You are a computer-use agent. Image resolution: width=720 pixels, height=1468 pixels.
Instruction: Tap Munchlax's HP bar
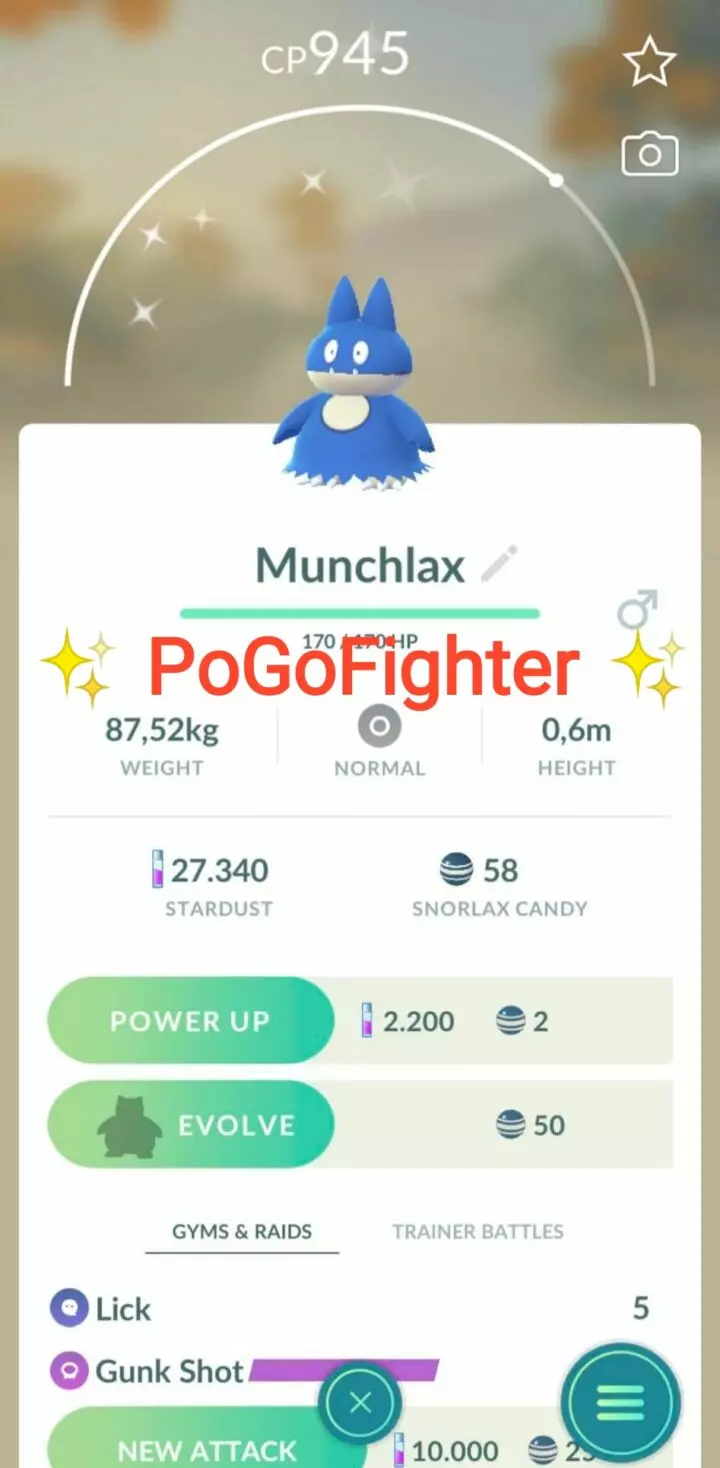(x=360, y=608)
